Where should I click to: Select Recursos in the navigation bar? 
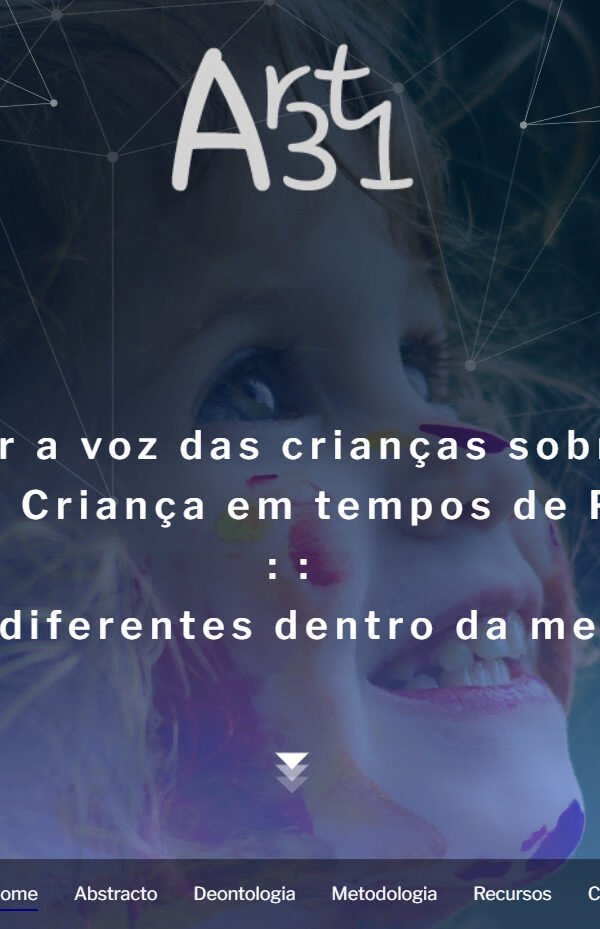[512, 894]
